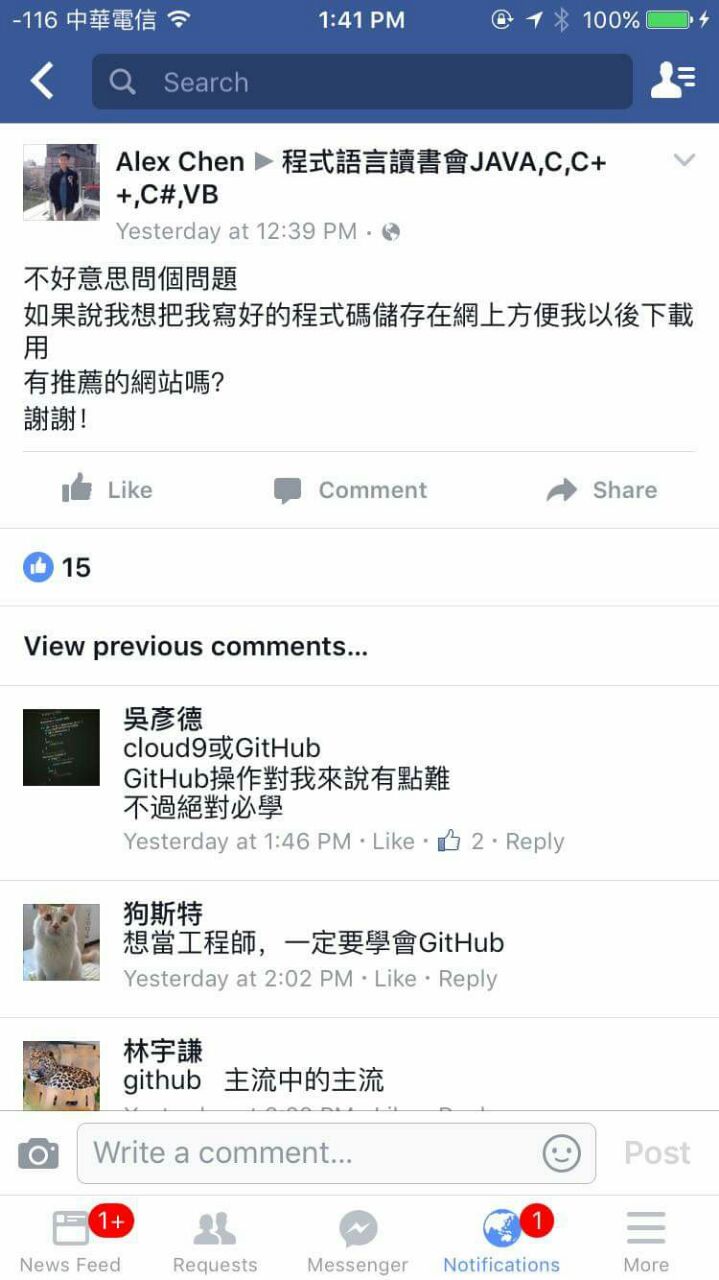Expand the post options chevron
This screenshot has height=1280, width=719.
(x=684, y=160)
